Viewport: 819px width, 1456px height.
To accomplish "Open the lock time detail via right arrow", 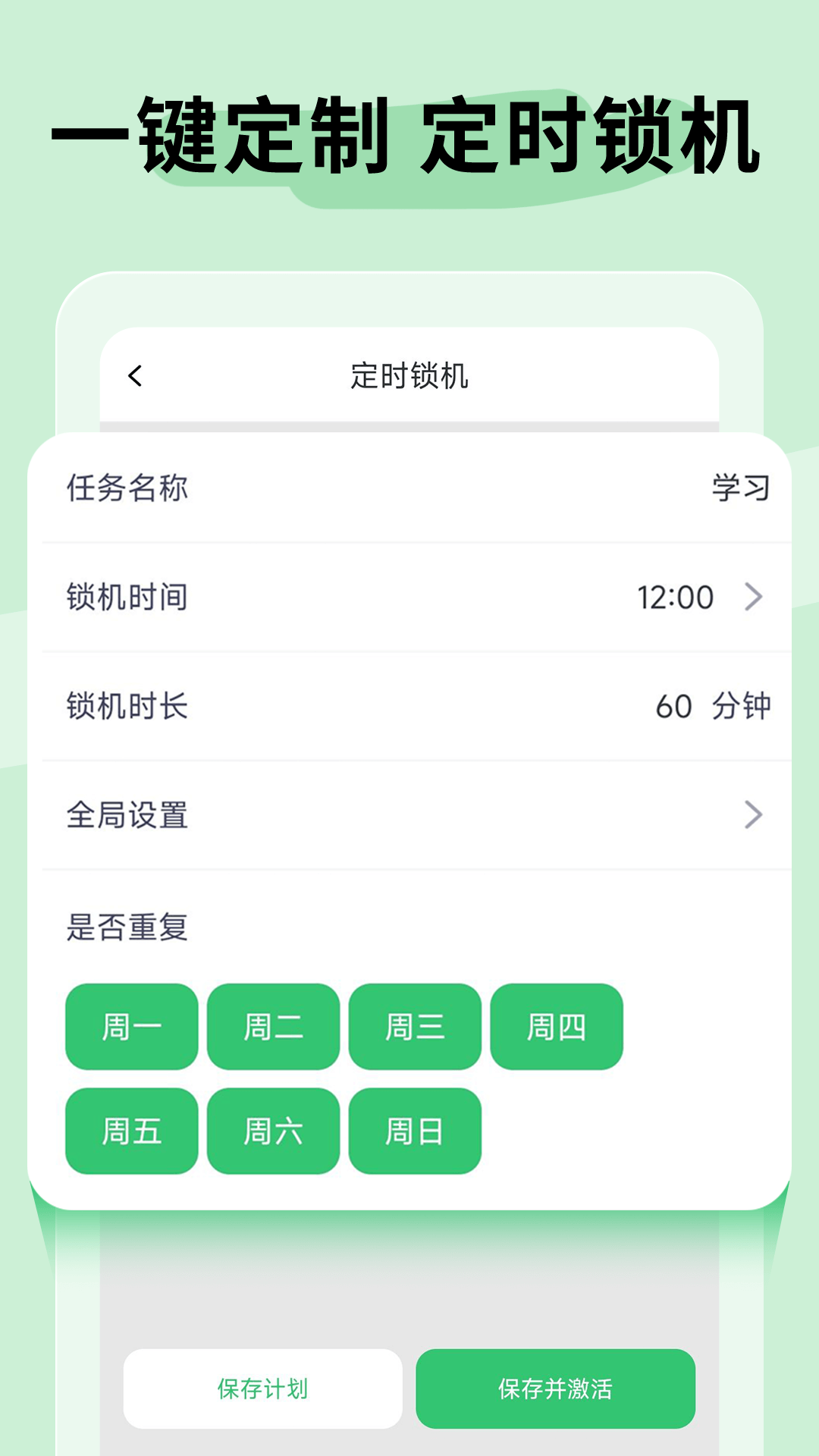I will click(x=753, y=598).
